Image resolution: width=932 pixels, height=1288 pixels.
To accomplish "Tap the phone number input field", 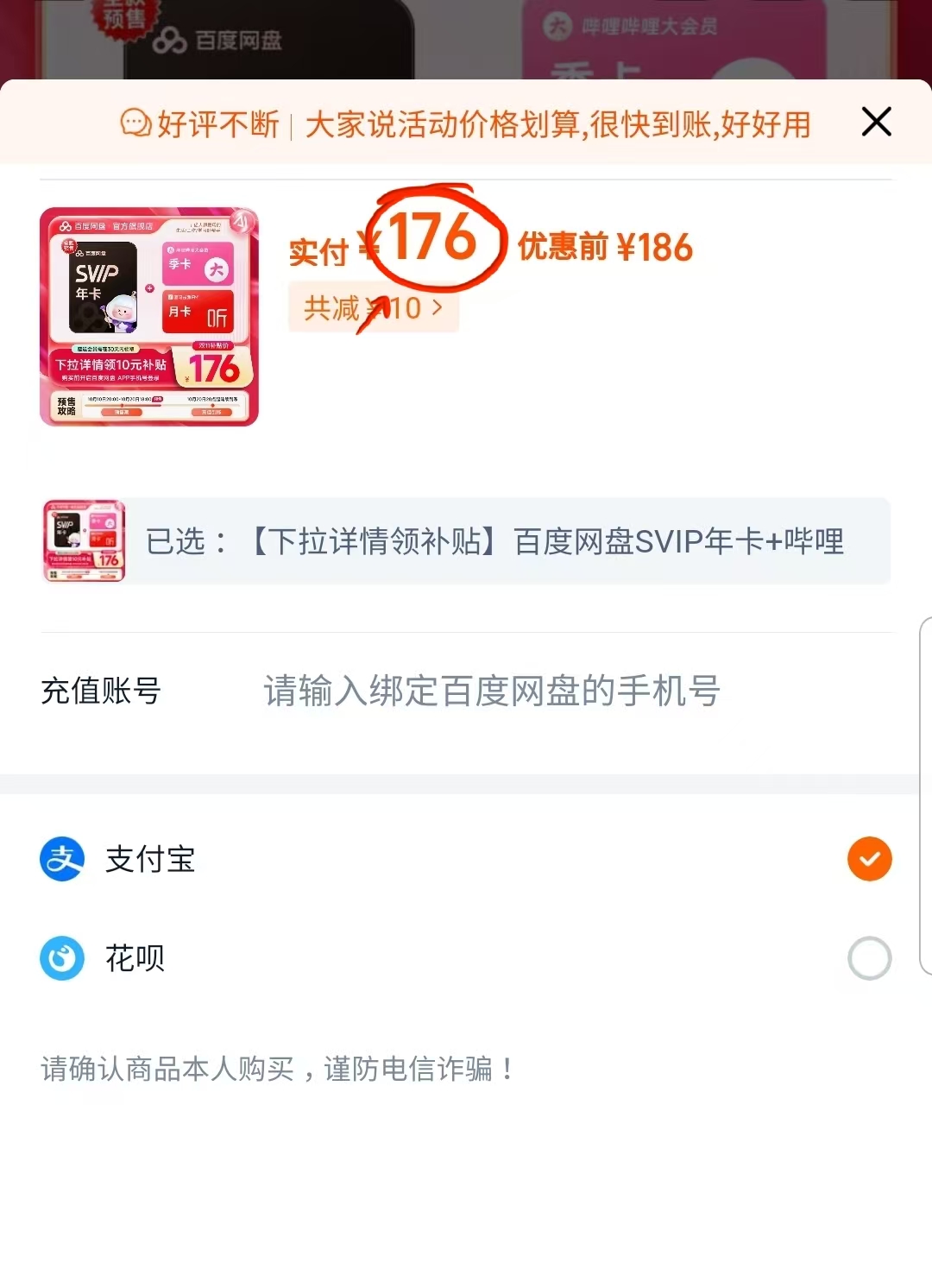I will tap(492, 691).
